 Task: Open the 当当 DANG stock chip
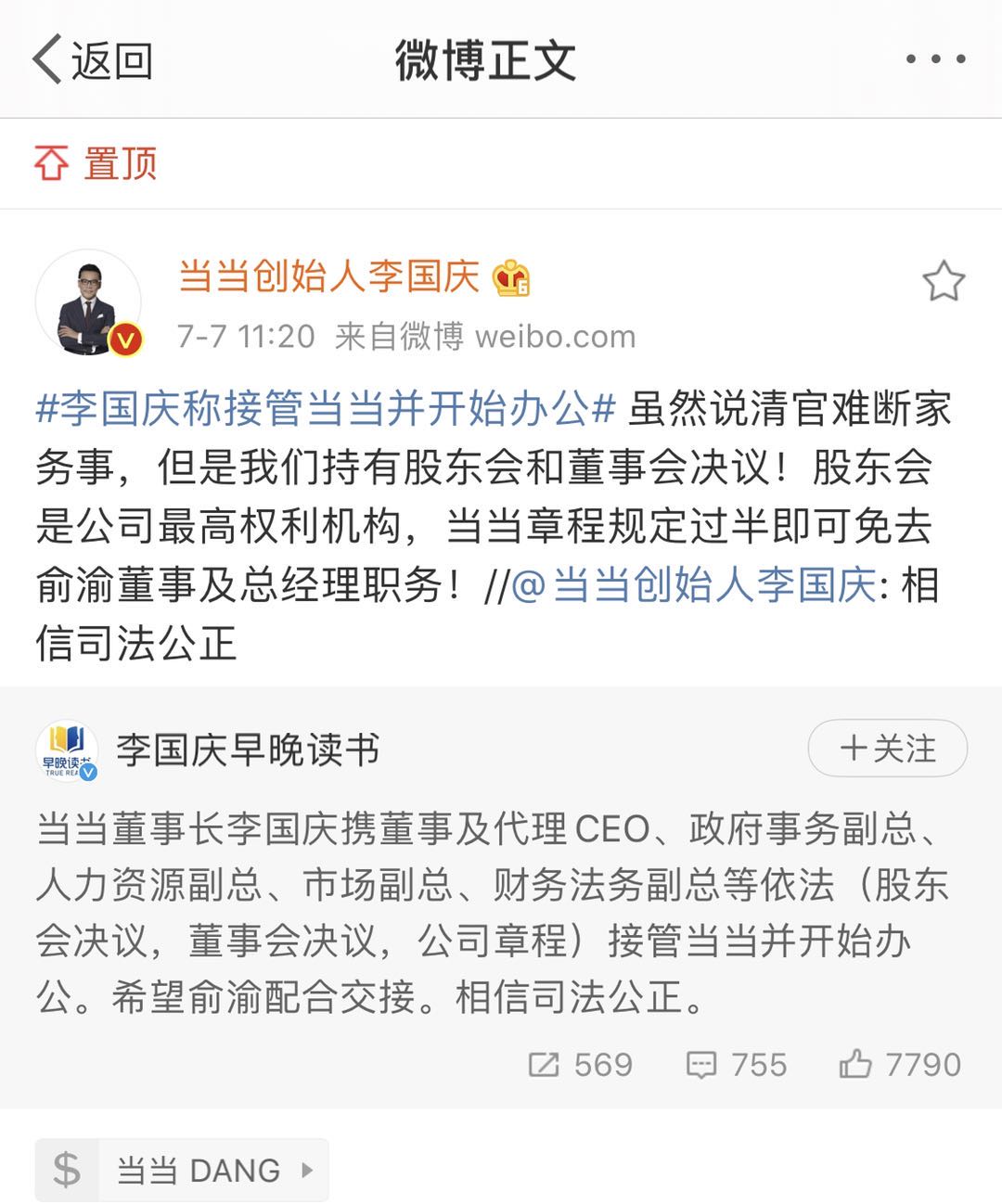click(182, 1170)
